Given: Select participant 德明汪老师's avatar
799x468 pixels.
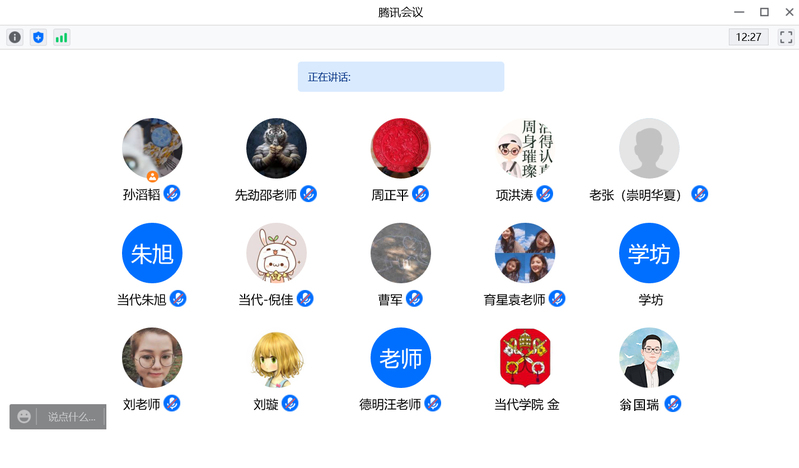Looking at the screenshot, I should tap(400, 358).
